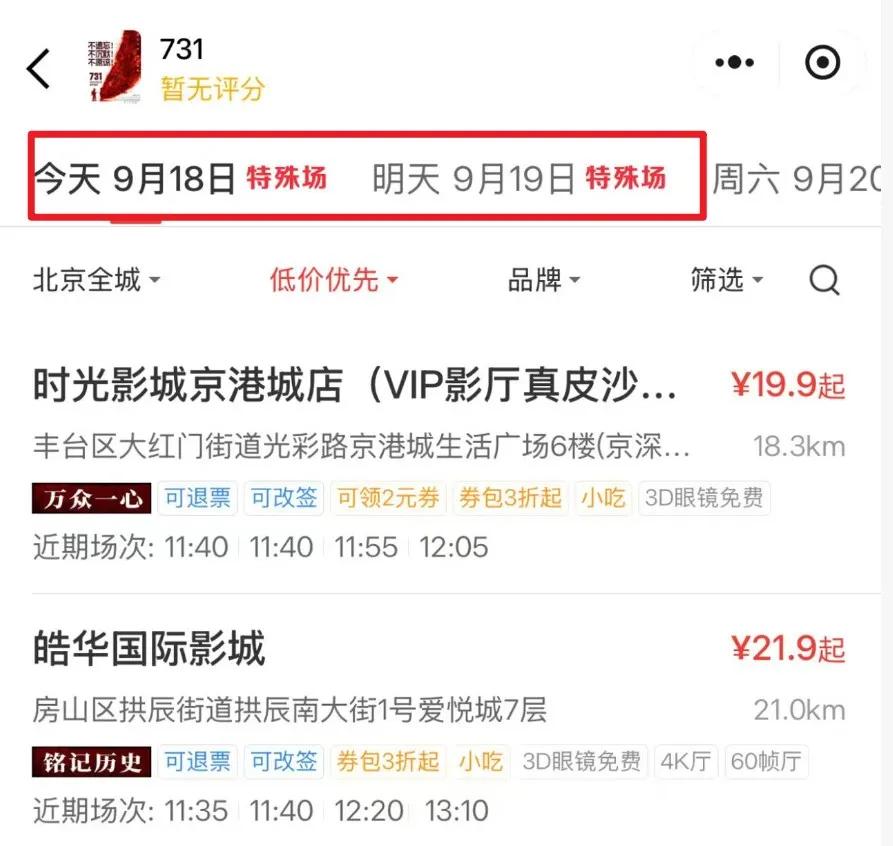Open the mini program more options menu
893x846 pixels.
click(735, 64)
